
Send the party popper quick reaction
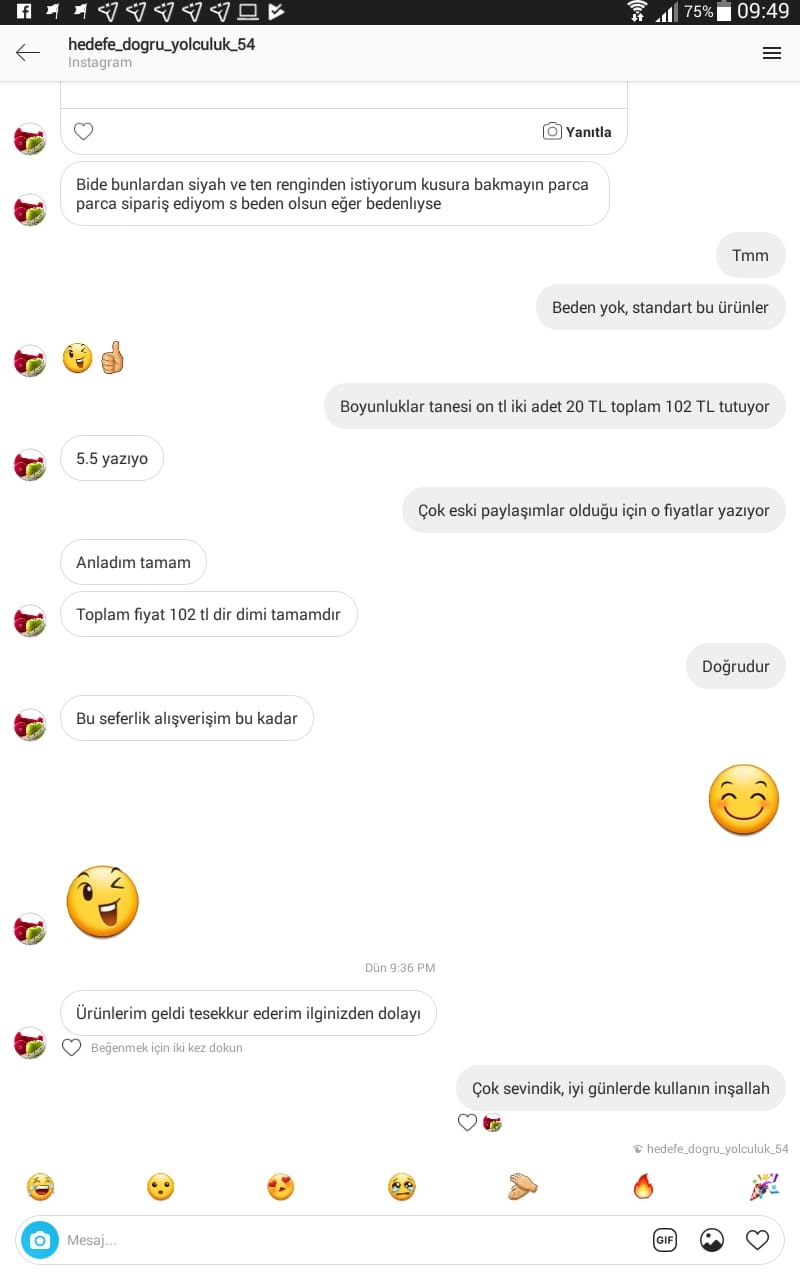[764, 1187]
